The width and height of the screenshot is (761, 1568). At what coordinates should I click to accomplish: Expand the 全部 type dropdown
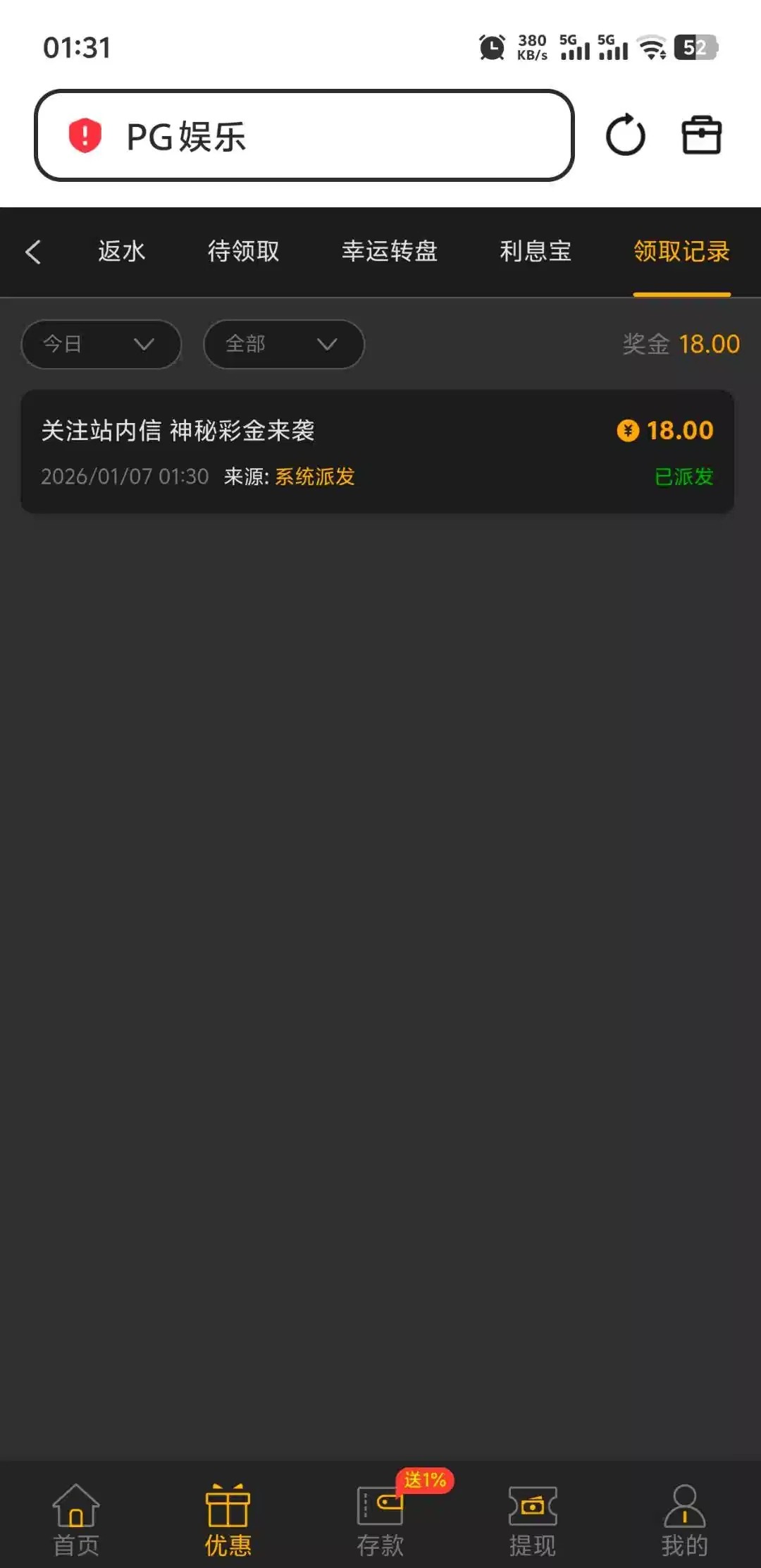pos(283,344)
